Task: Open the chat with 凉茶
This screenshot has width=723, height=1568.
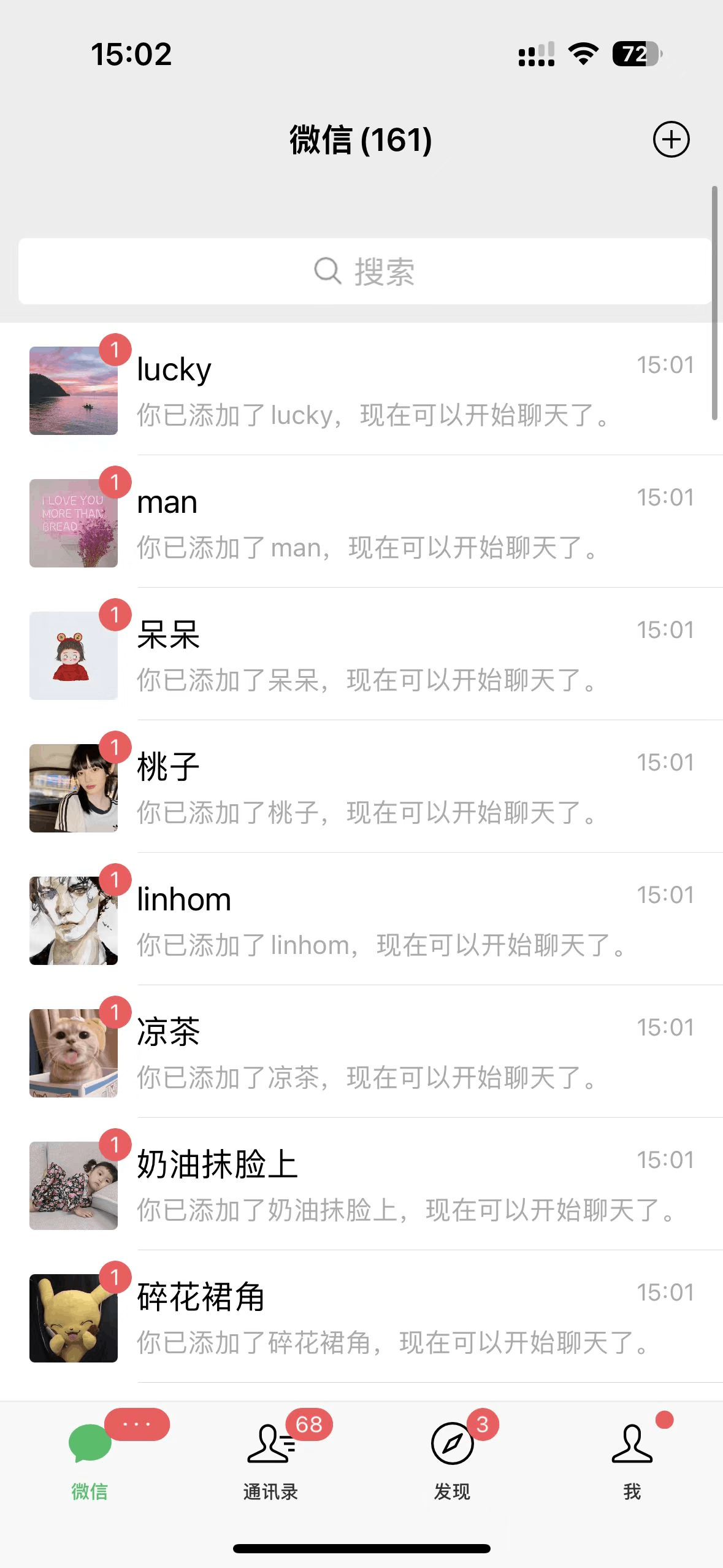Action: click(362, 1052)
